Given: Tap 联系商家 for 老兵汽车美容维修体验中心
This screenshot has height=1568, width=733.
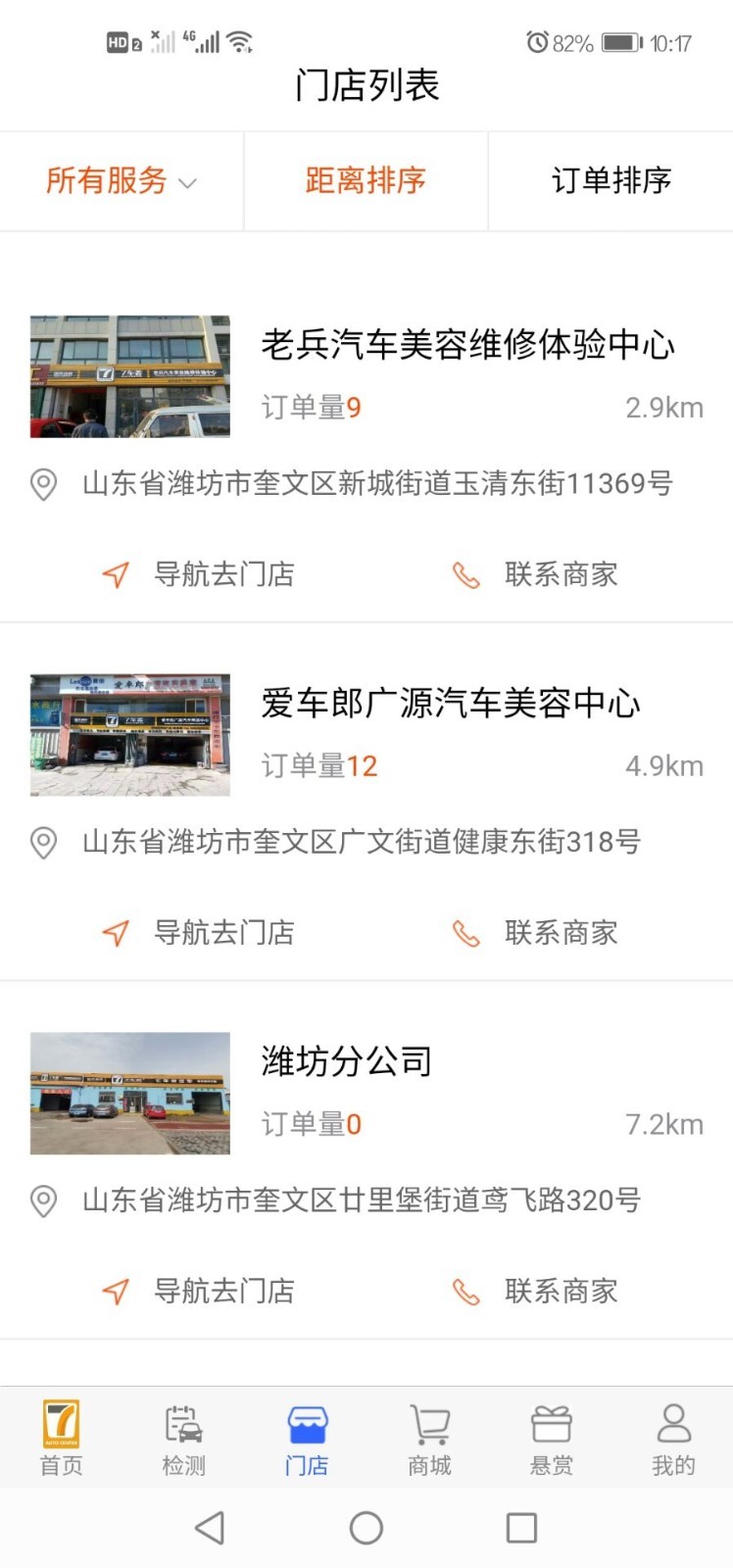Looking at the screenshot, I should pos(535,574).
